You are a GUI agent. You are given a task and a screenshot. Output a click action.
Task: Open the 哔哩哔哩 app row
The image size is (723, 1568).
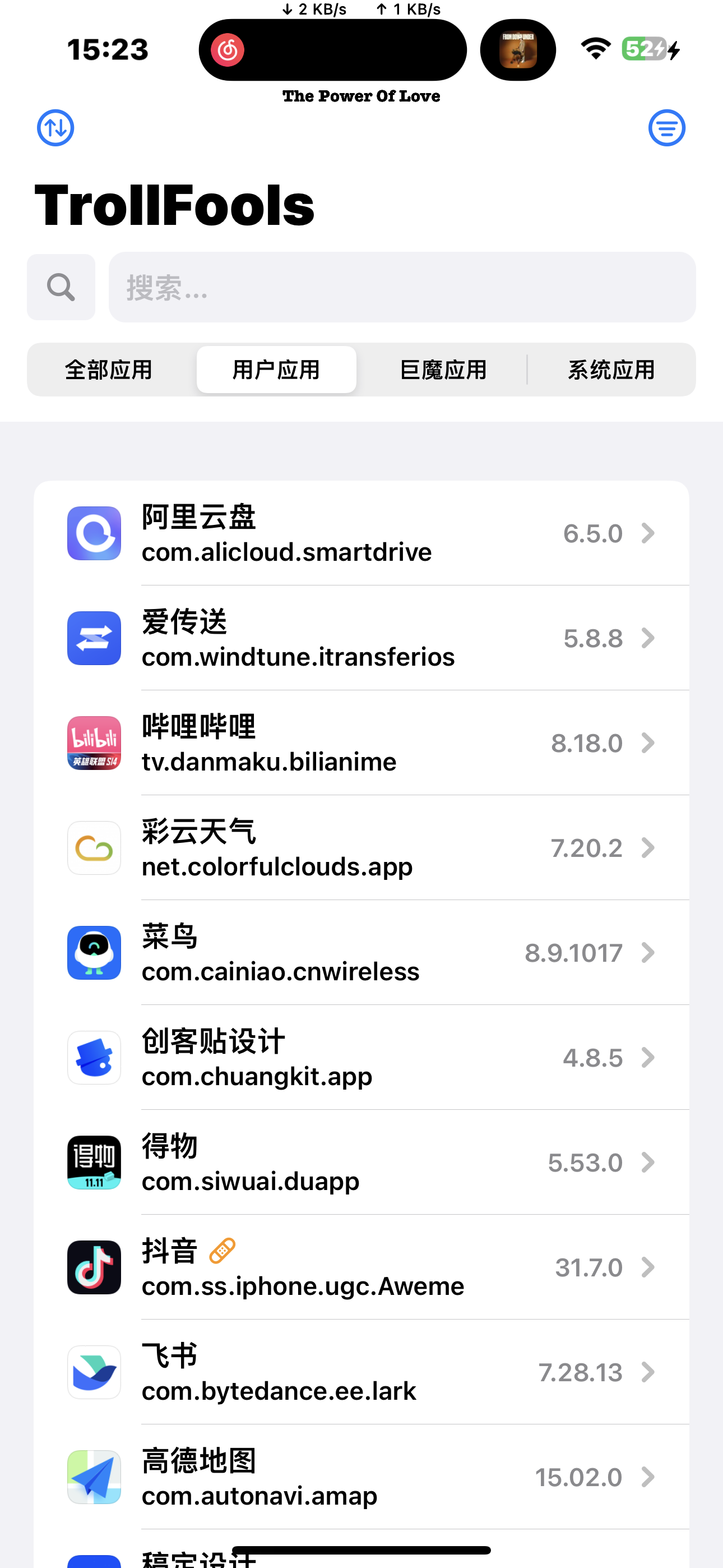[x=361, y=743]
